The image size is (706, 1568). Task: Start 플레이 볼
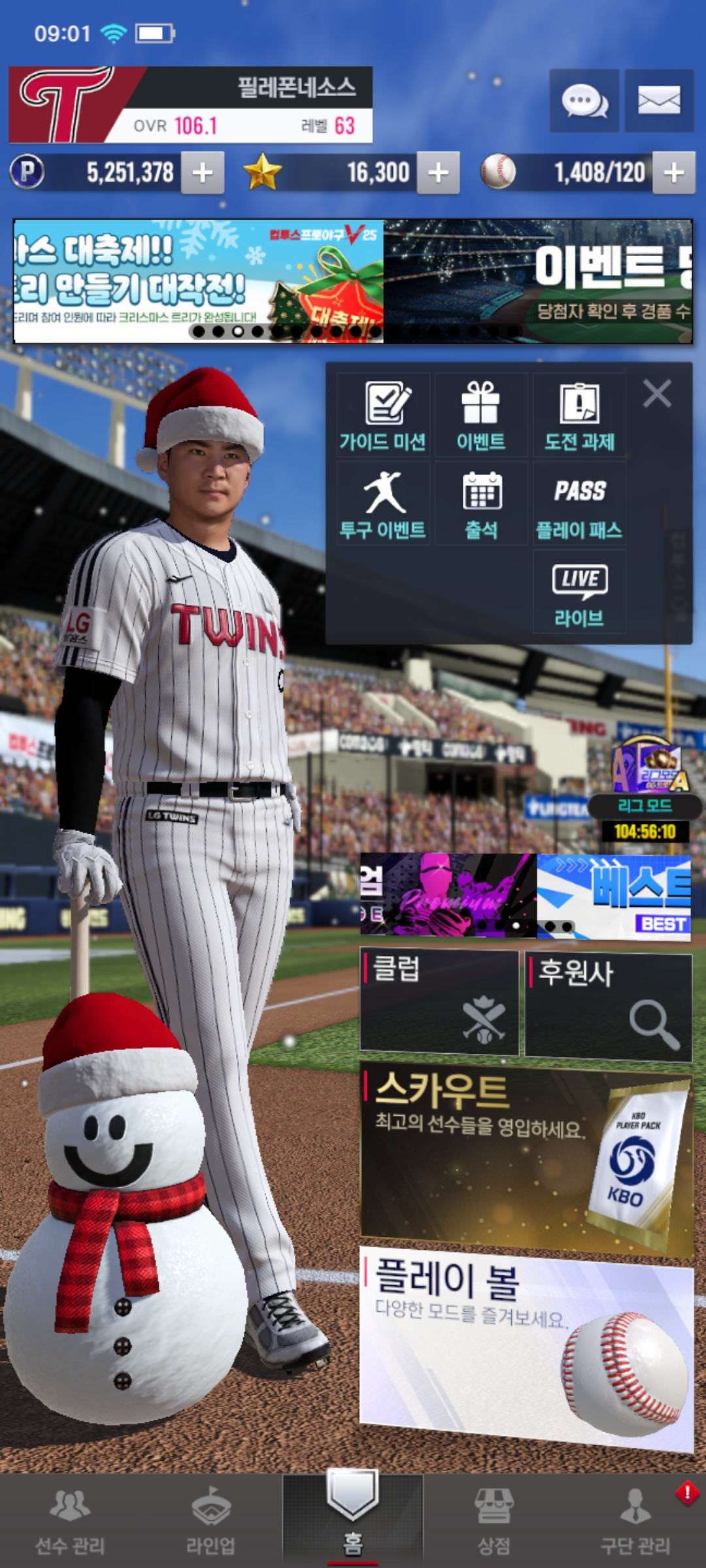tap(526, 1346)
